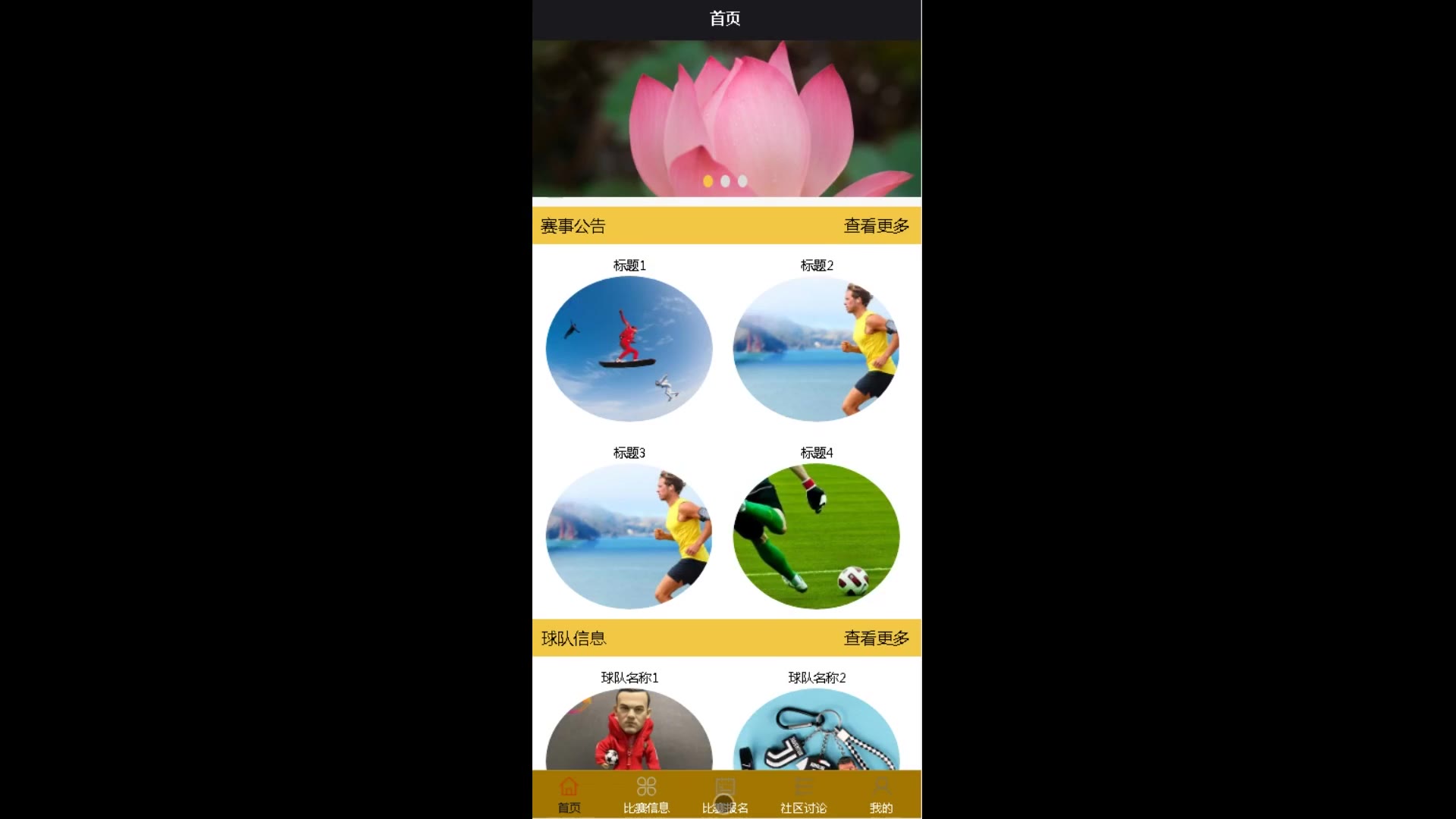
Task: Open announcement 标题3
Action: [629, 535]
